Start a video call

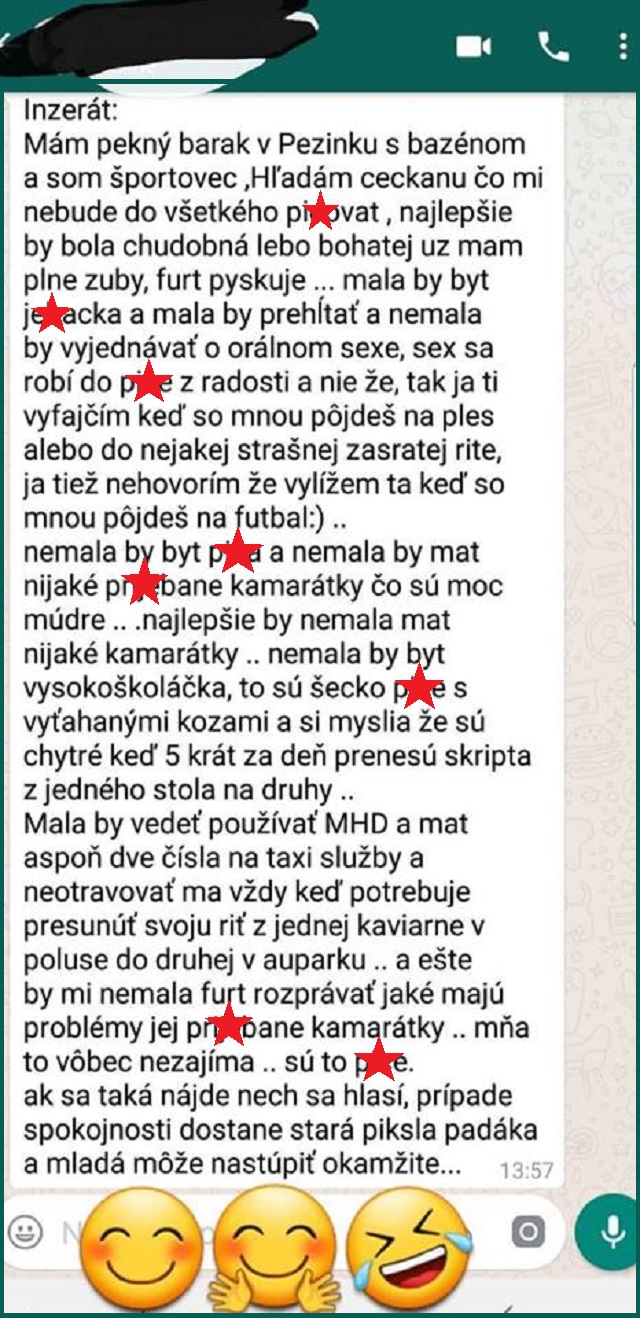[x=473, y=46]
